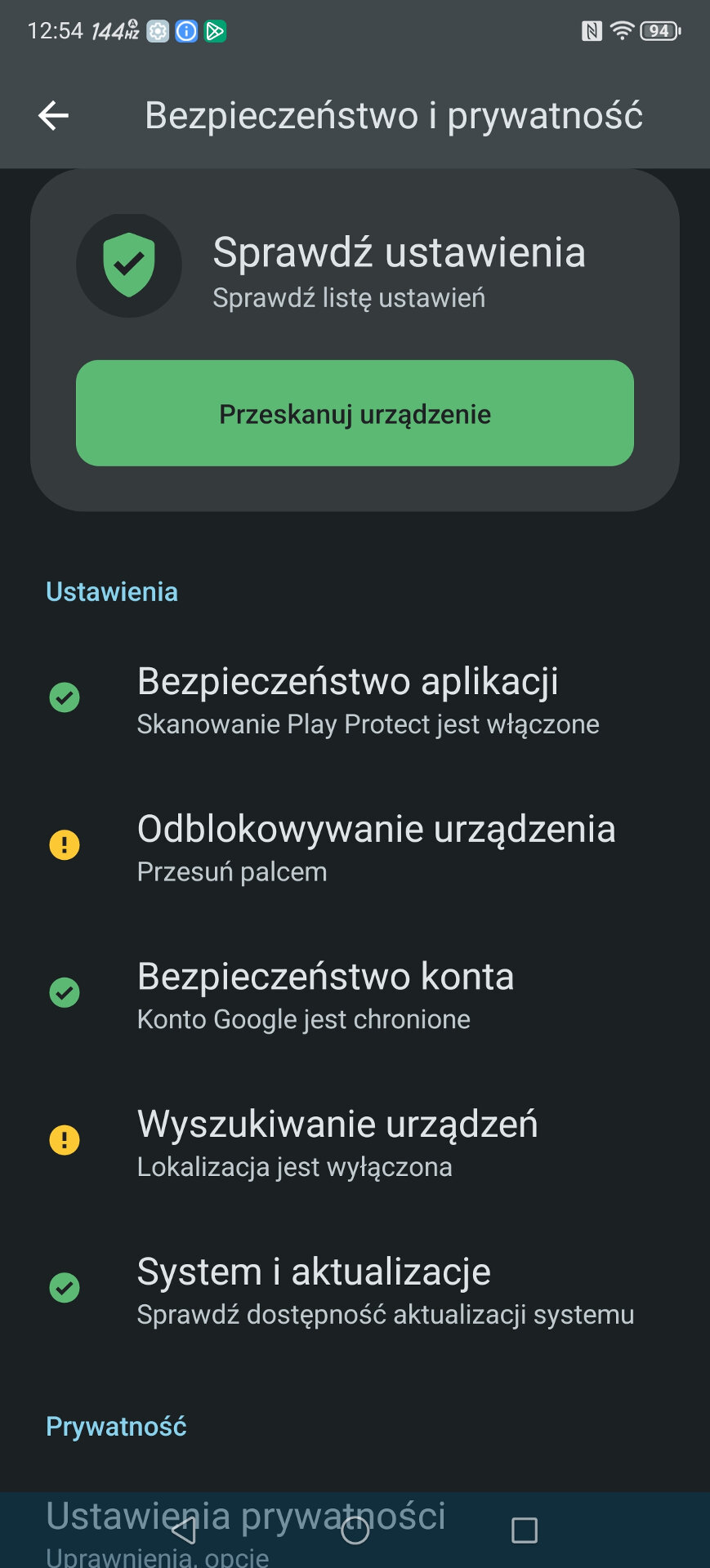This screenshot has width=710, height=1568.
Task: Open System i aktualizacje
Action: (x=385, y=1290)
